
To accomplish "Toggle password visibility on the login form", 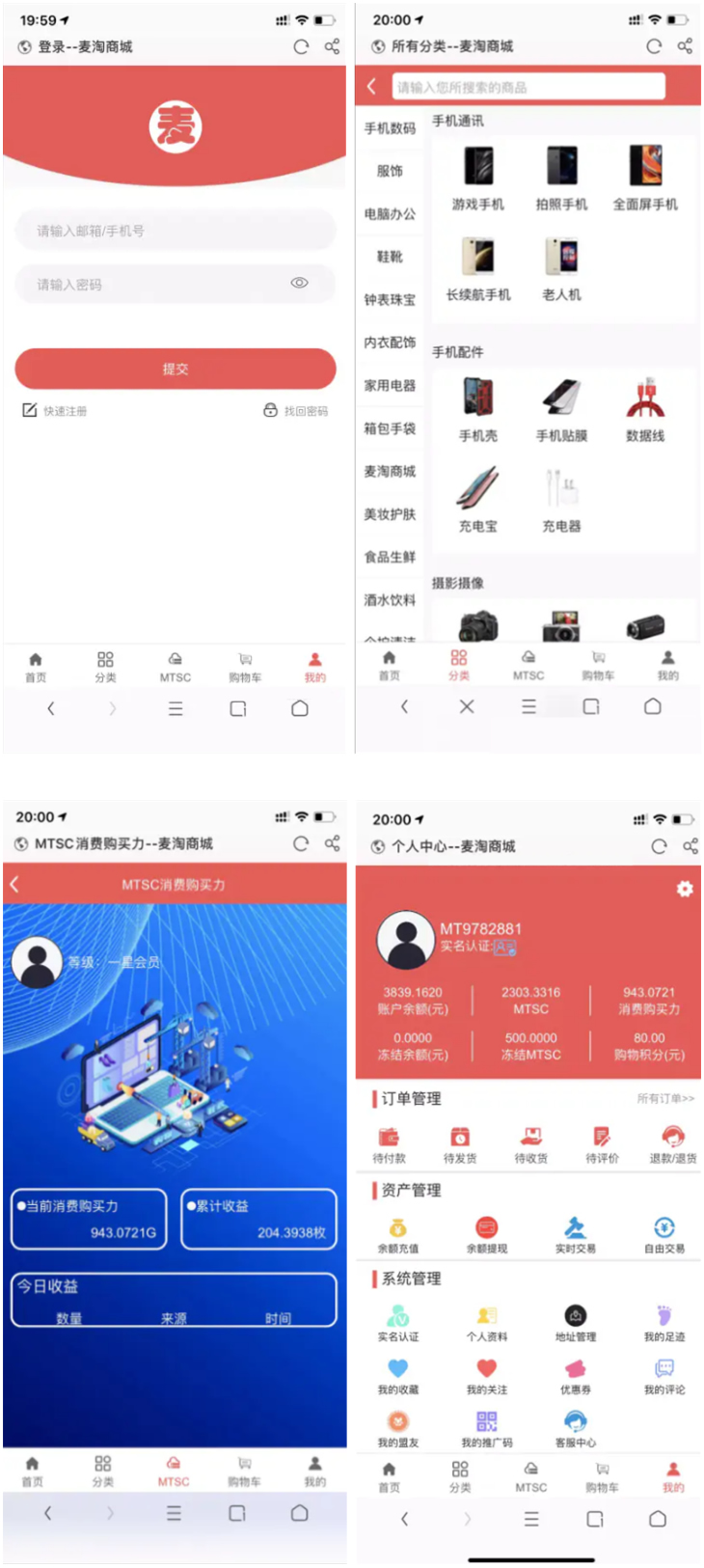I will pos(299,284).
